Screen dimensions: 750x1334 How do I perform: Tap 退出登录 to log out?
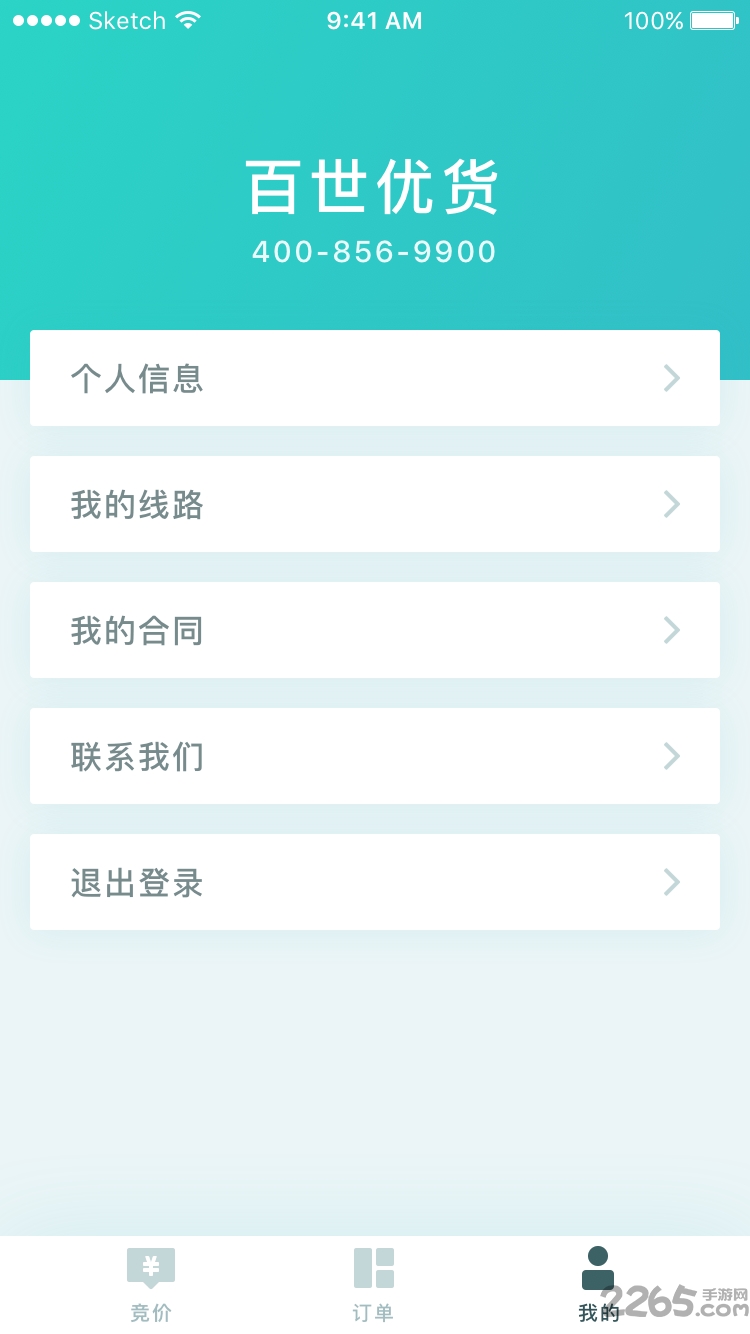pyautogui.click(x=375, y=882)
